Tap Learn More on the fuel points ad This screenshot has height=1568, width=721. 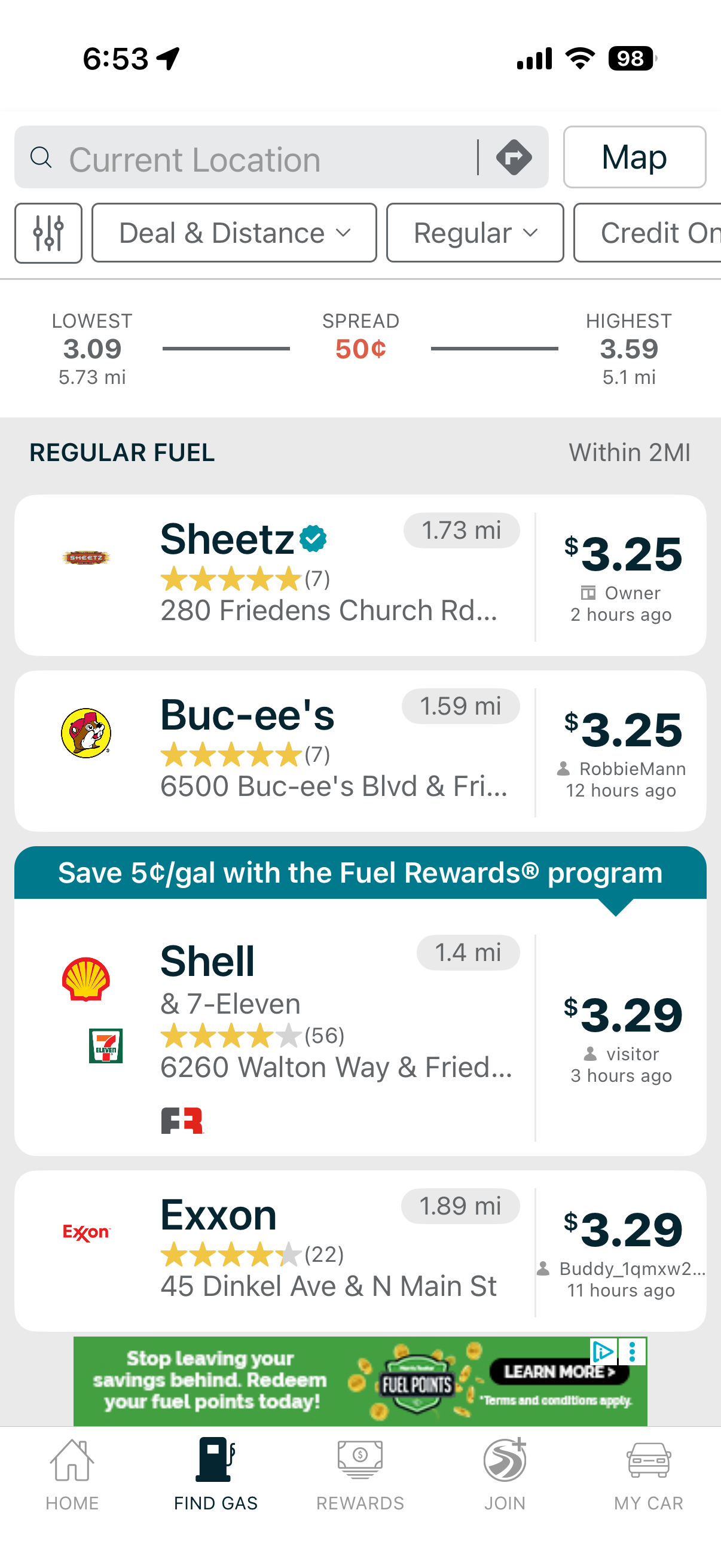tap(558, 1371)
